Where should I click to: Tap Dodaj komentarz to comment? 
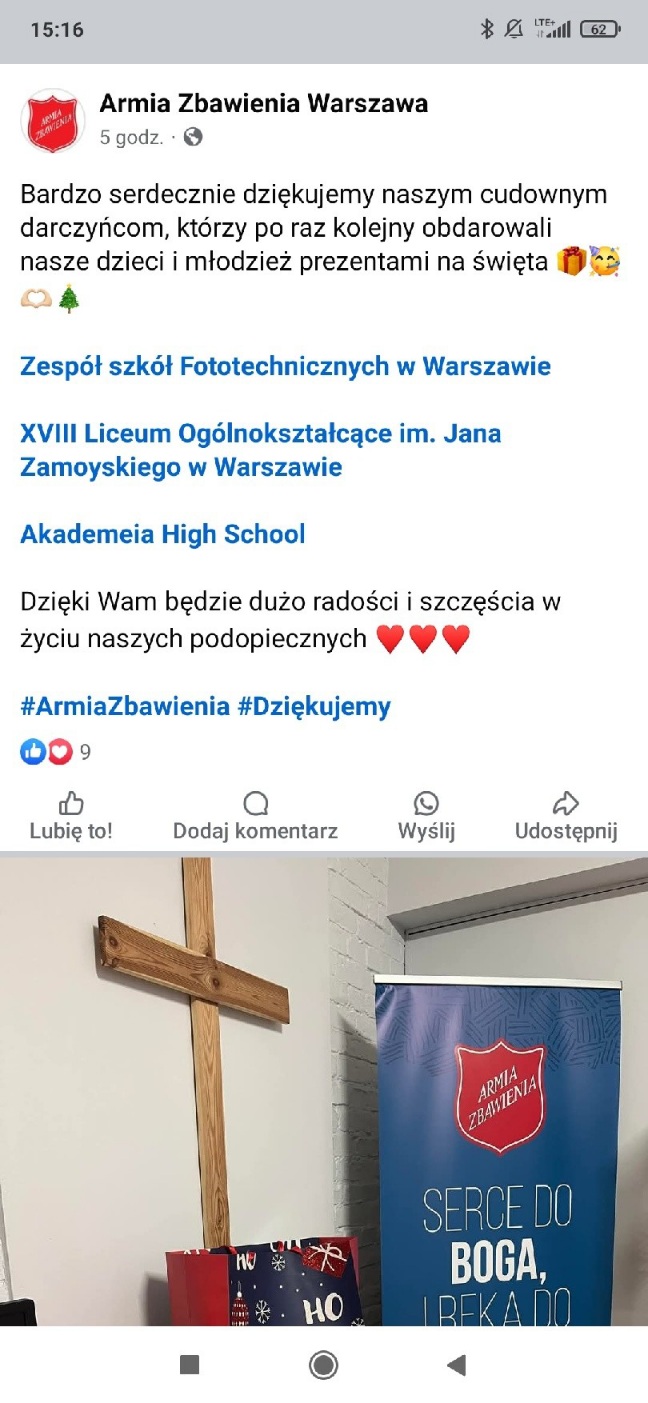click(255, 817)
